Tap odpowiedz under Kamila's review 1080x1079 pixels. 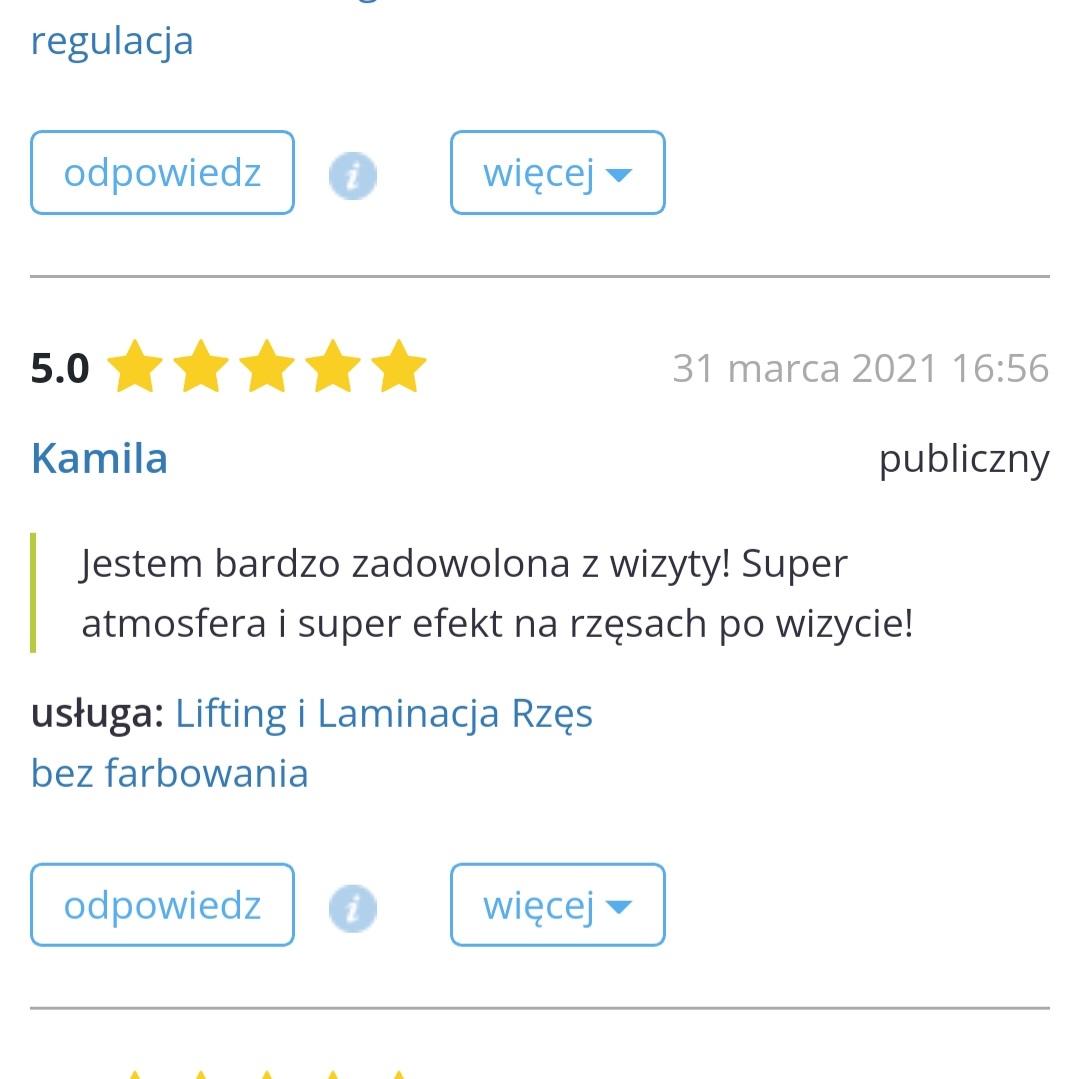[x=162, y=905]
